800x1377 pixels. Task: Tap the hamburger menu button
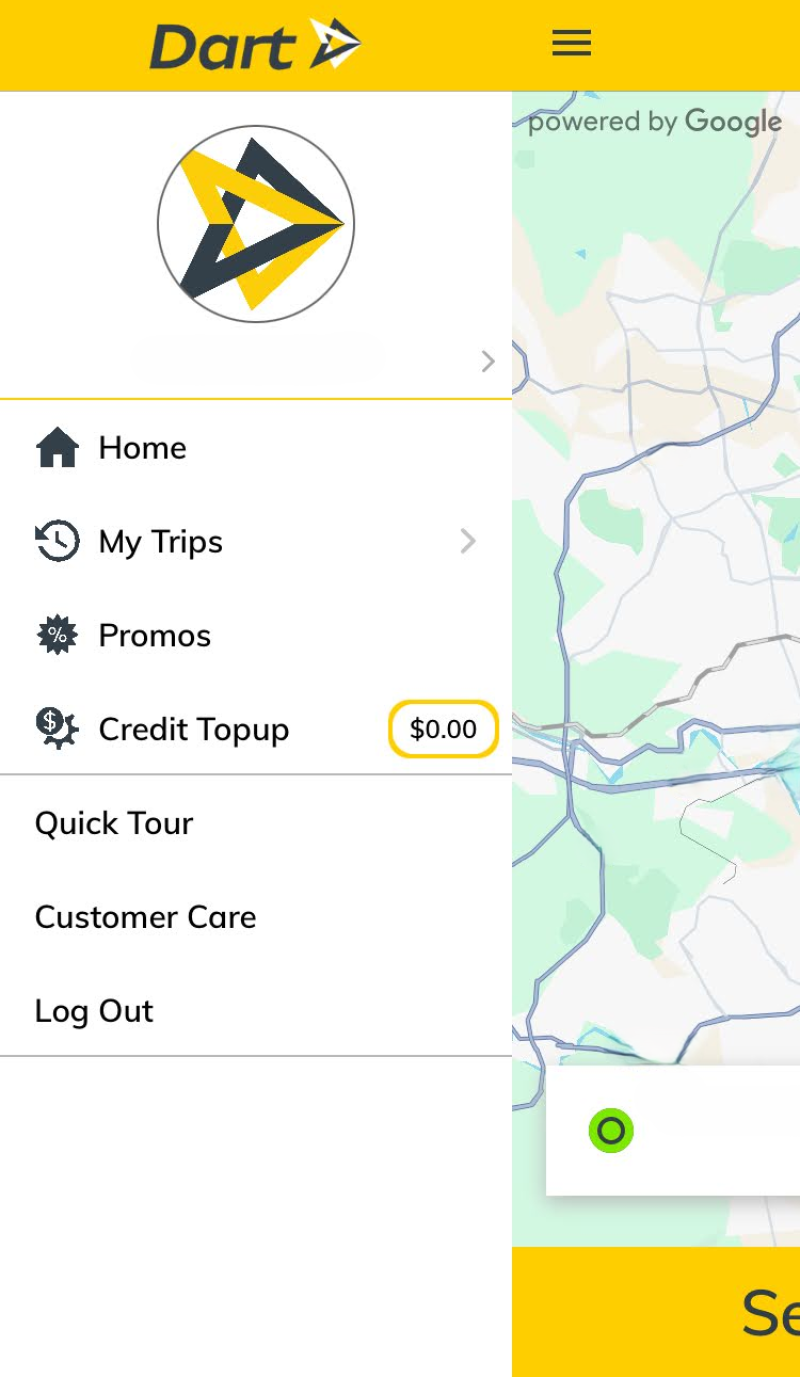[571, 43]
